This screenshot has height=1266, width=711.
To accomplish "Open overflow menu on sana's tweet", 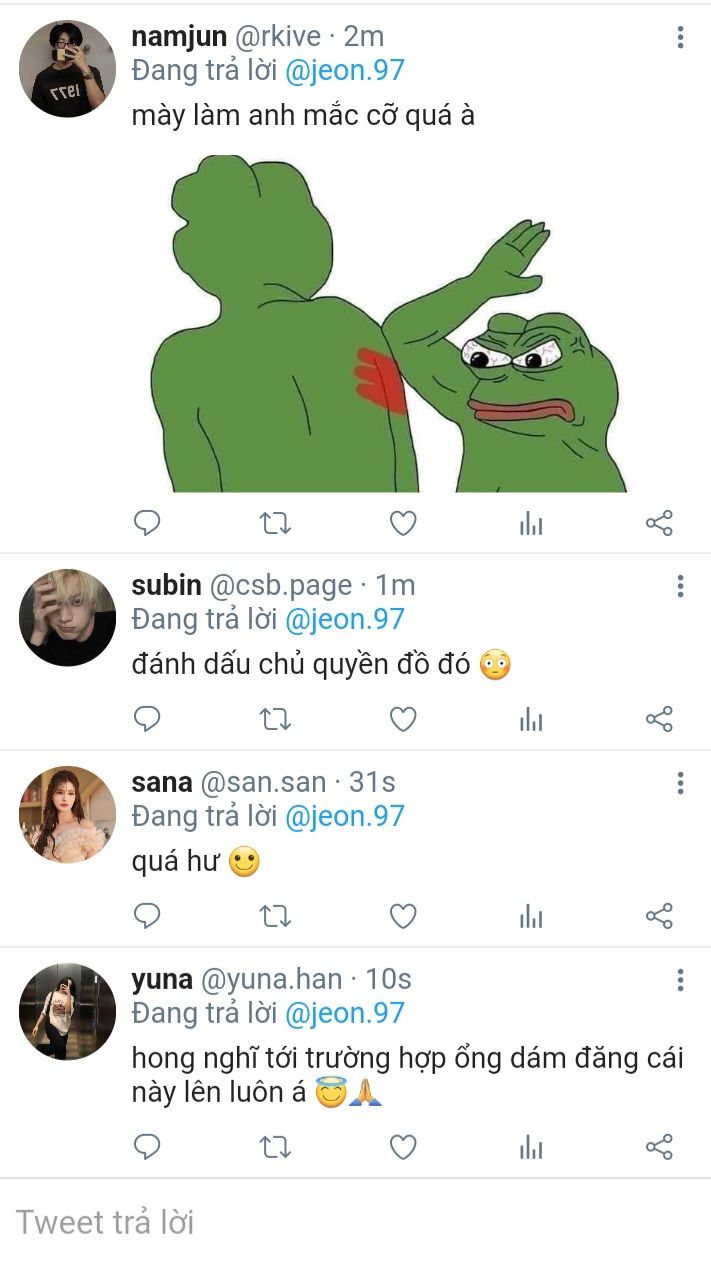I will [680, 783].
